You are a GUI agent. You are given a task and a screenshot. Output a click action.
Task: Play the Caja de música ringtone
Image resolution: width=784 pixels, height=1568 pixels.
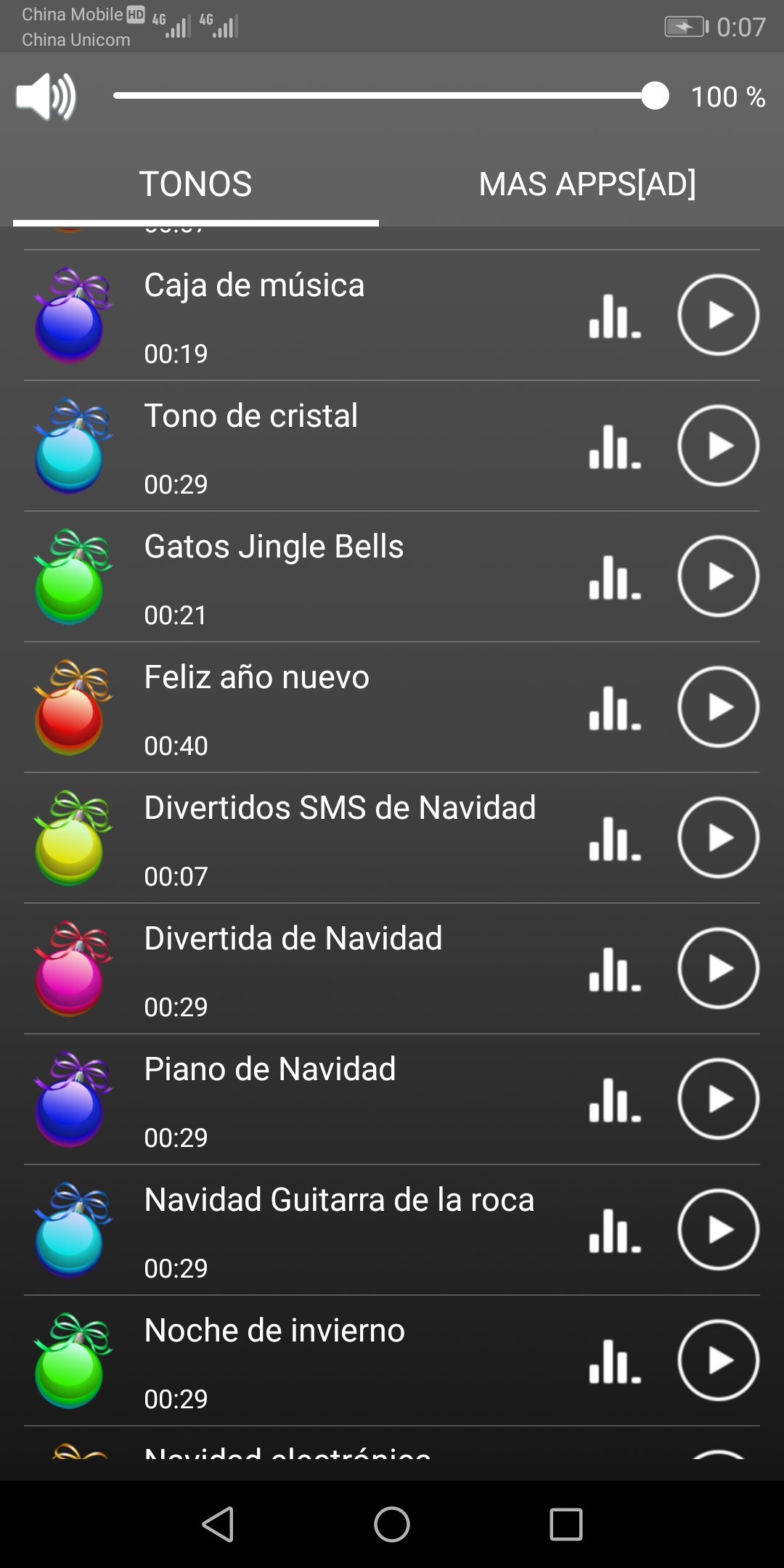(x=718, y=315)
